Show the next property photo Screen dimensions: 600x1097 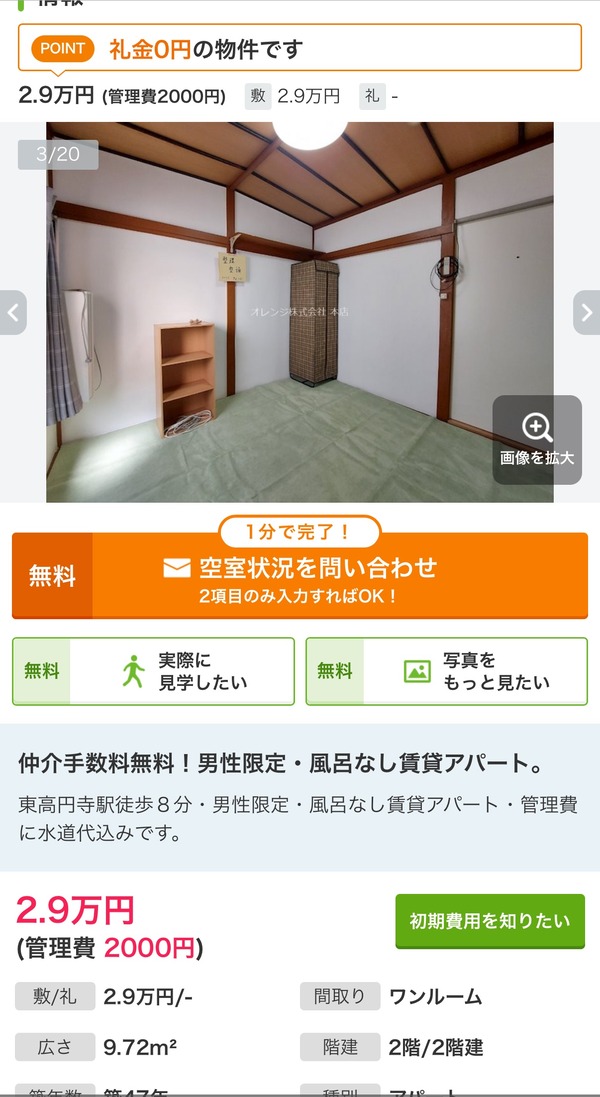pyautogui.click(x=586, y=312)
